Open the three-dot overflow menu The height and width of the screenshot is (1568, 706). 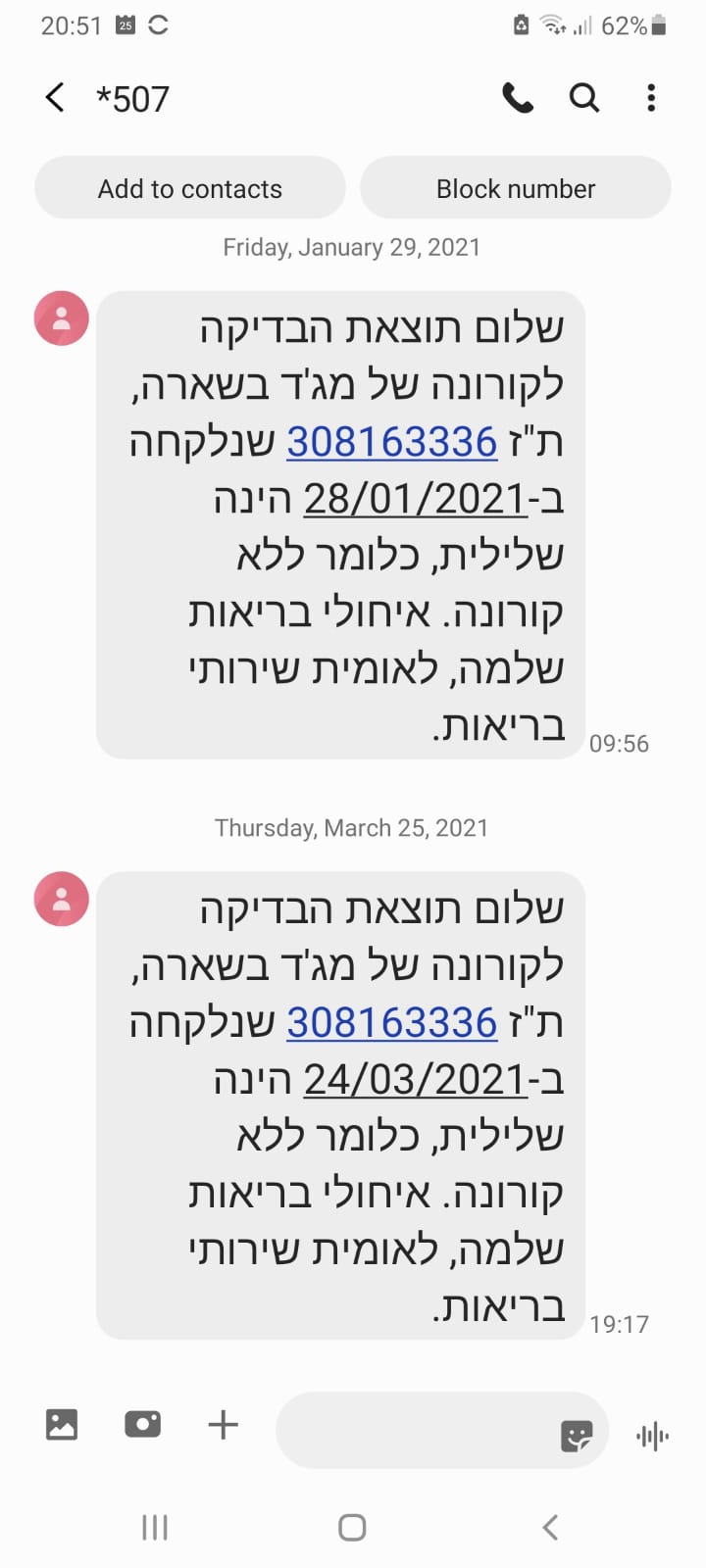pos(651,98)
